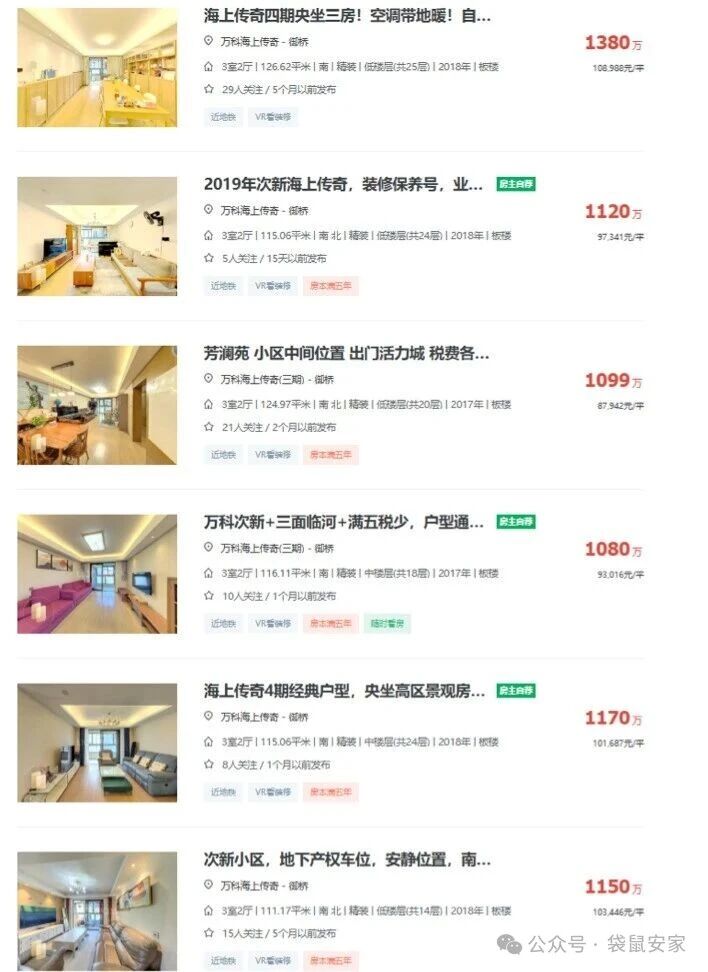
Task: Open the 海上传奇4期经典户型 listing
Action: click(345, 691)
